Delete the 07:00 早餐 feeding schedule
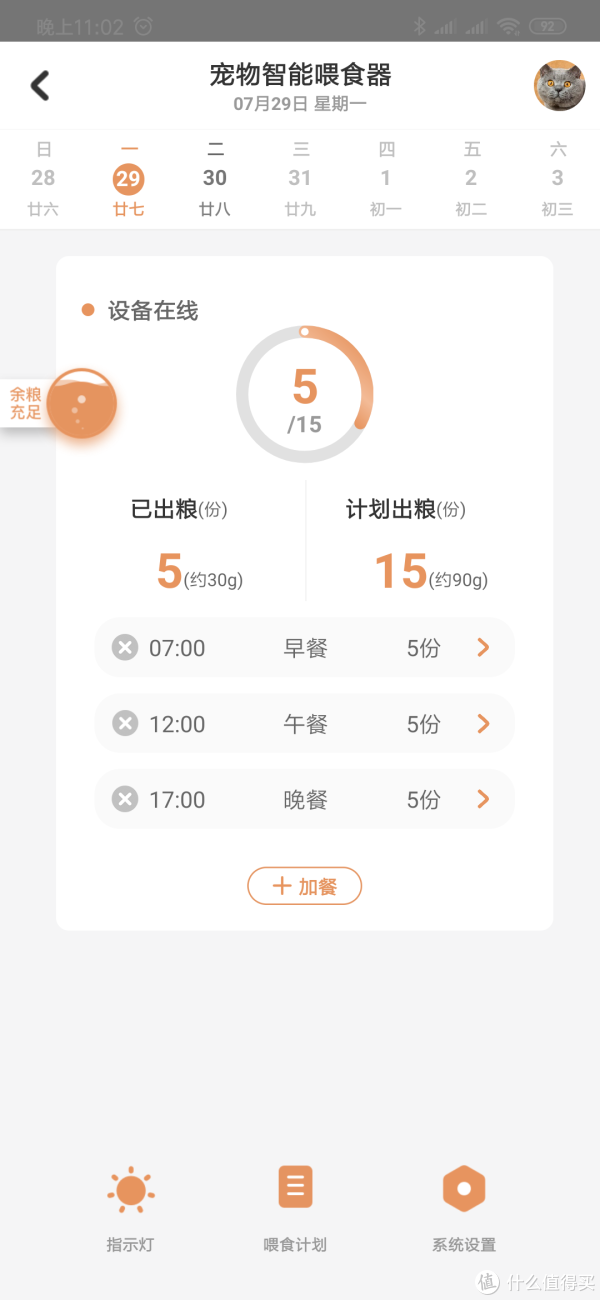 (124, 648)
